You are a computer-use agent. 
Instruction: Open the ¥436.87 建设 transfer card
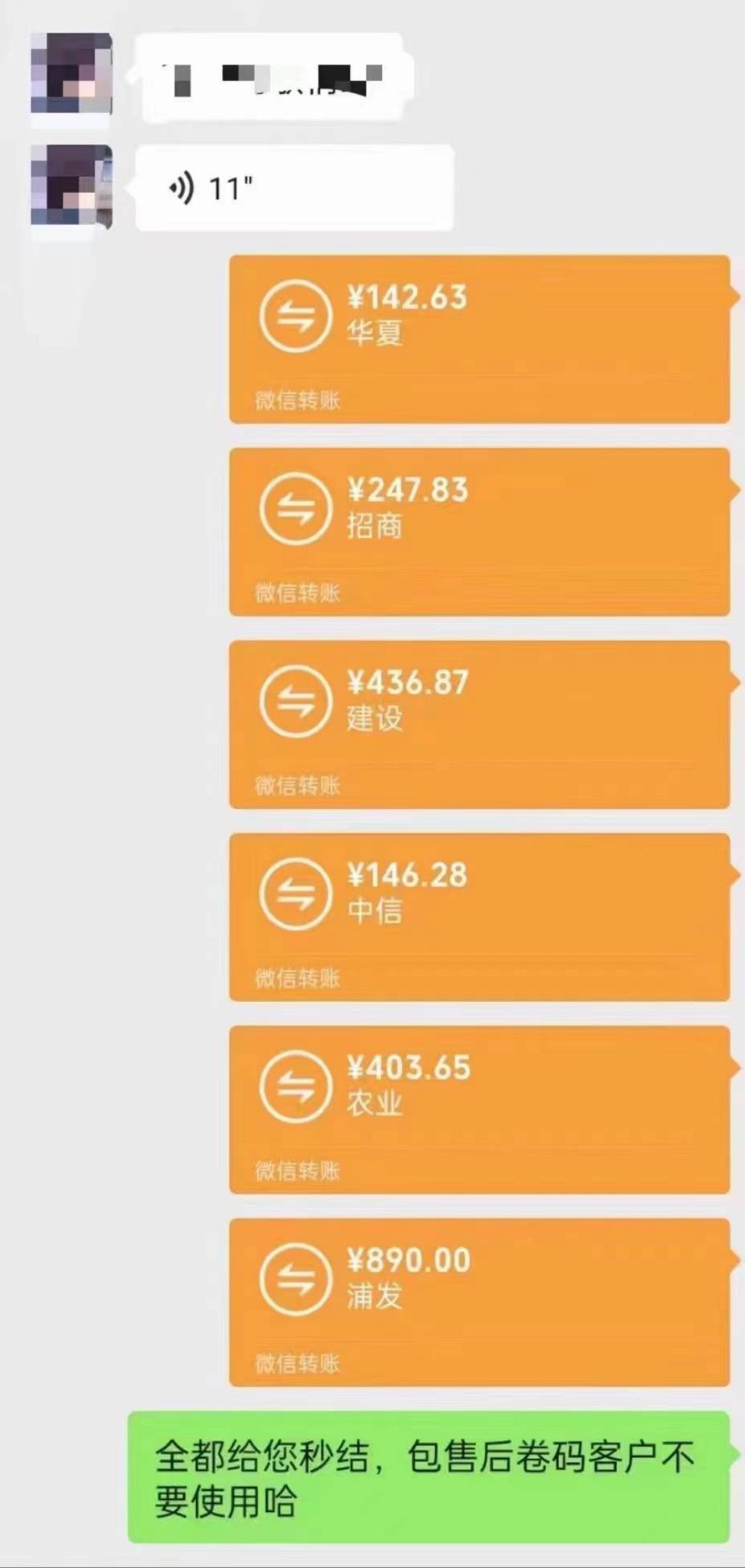pos(480,724)
